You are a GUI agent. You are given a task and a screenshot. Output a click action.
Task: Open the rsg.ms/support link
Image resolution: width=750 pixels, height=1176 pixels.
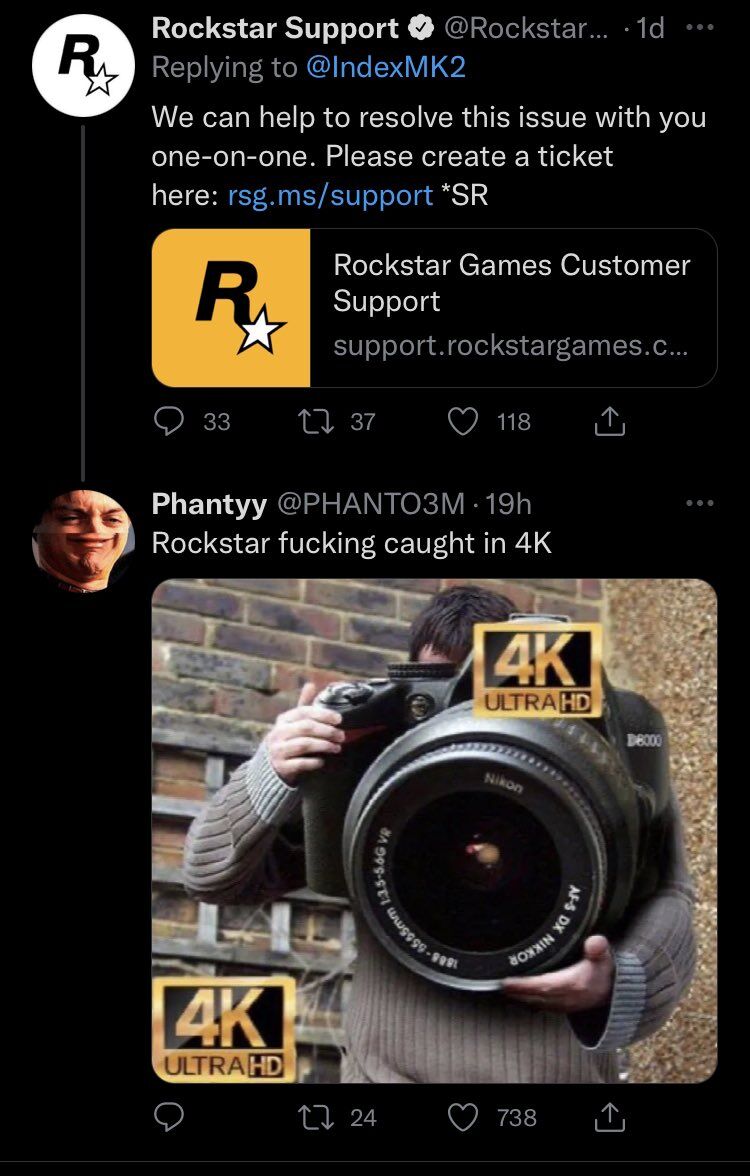tap(330, 195)
